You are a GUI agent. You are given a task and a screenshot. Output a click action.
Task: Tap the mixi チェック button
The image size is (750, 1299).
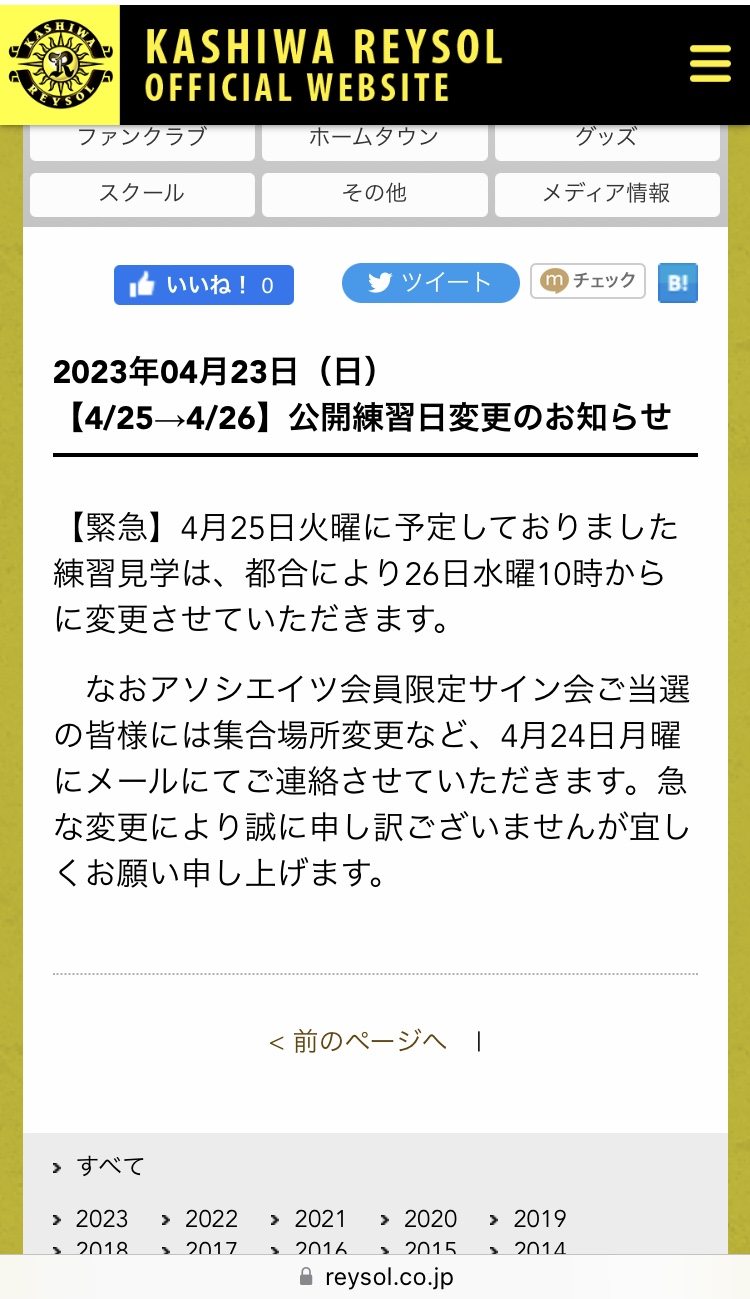[x=588, y=281]
